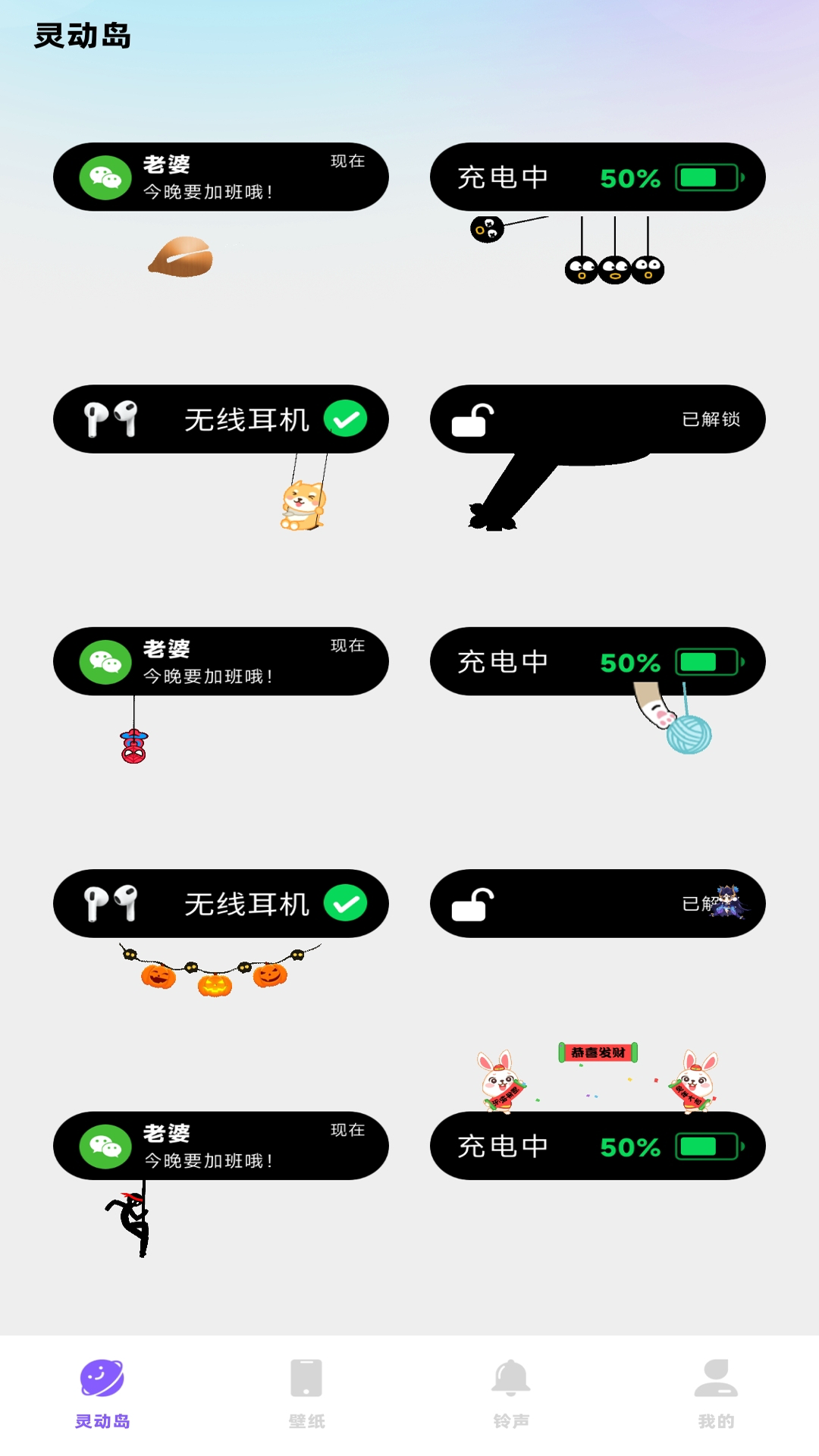Open the 无线耳机 theme with pumpkin garland
Screen dimensions: 819x1456
pos(221,933)
